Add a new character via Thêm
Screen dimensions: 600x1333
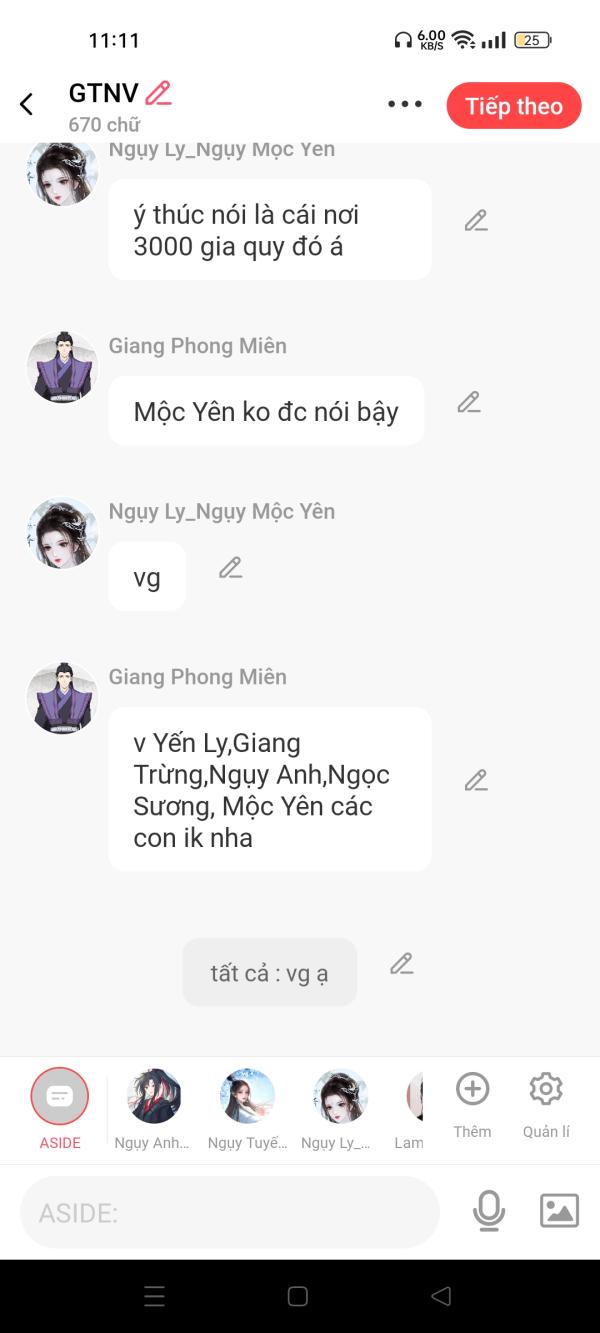click(472, 1090)
